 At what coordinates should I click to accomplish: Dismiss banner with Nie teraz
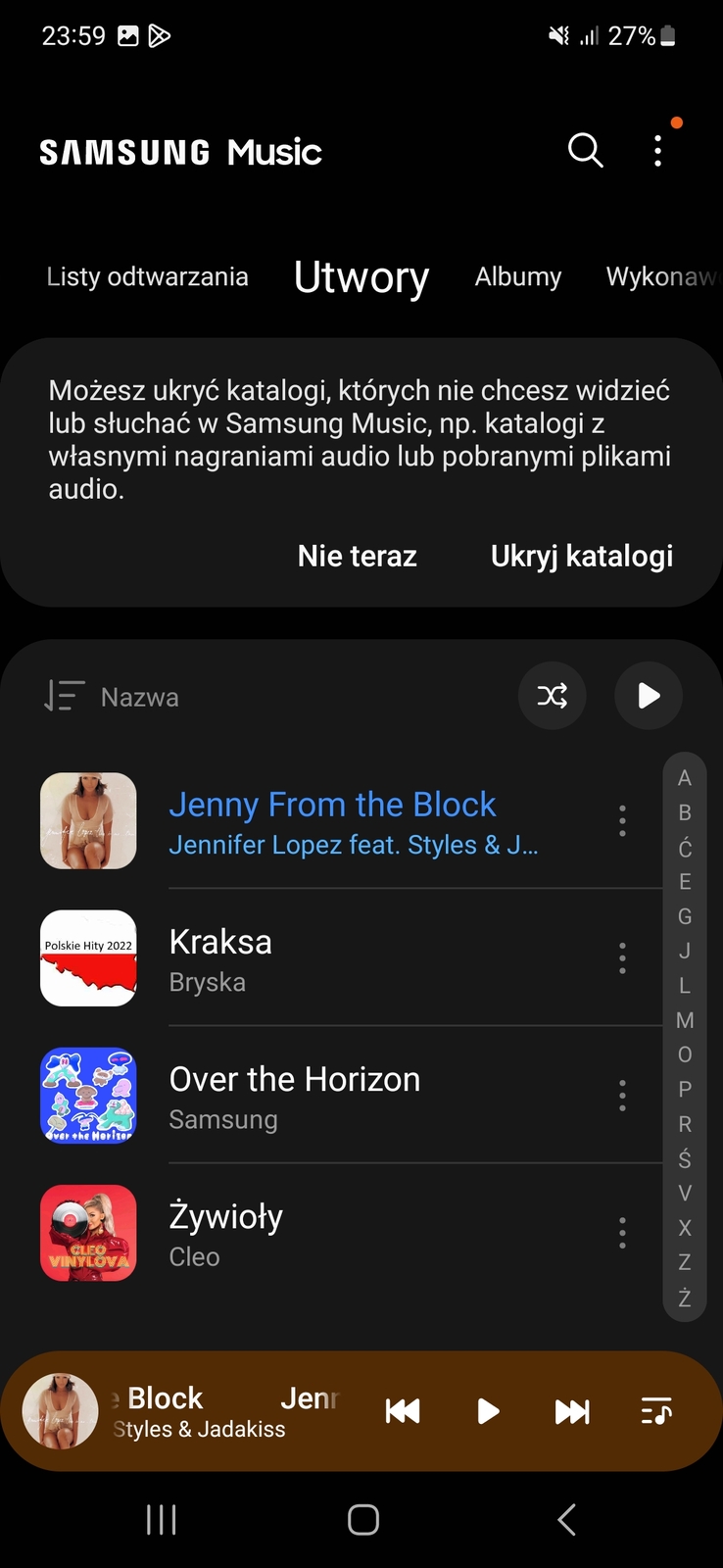[x=357, y=556]
